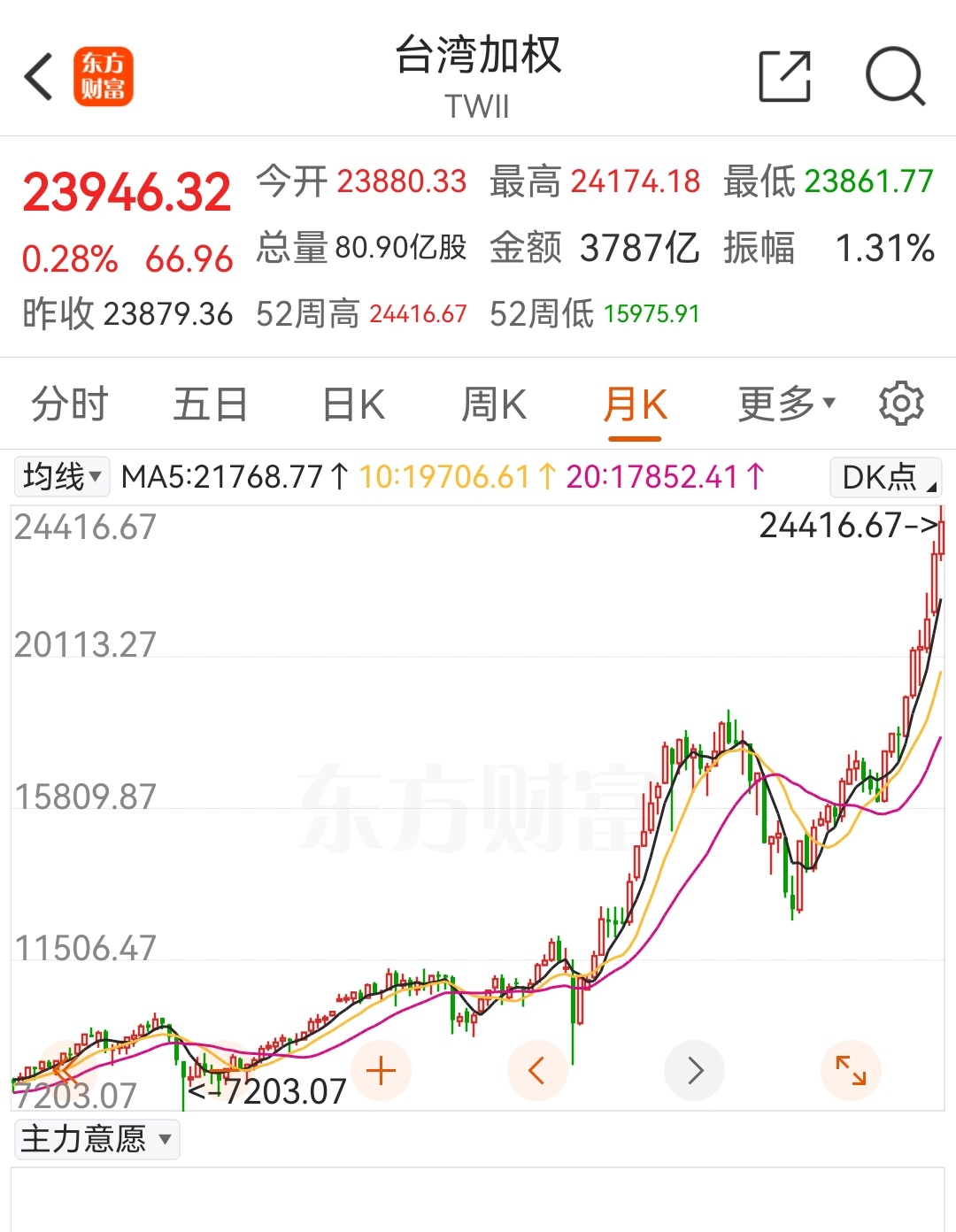Enter fullscreen chart mode via expand icon
956x1232 pixels.
851,1070
